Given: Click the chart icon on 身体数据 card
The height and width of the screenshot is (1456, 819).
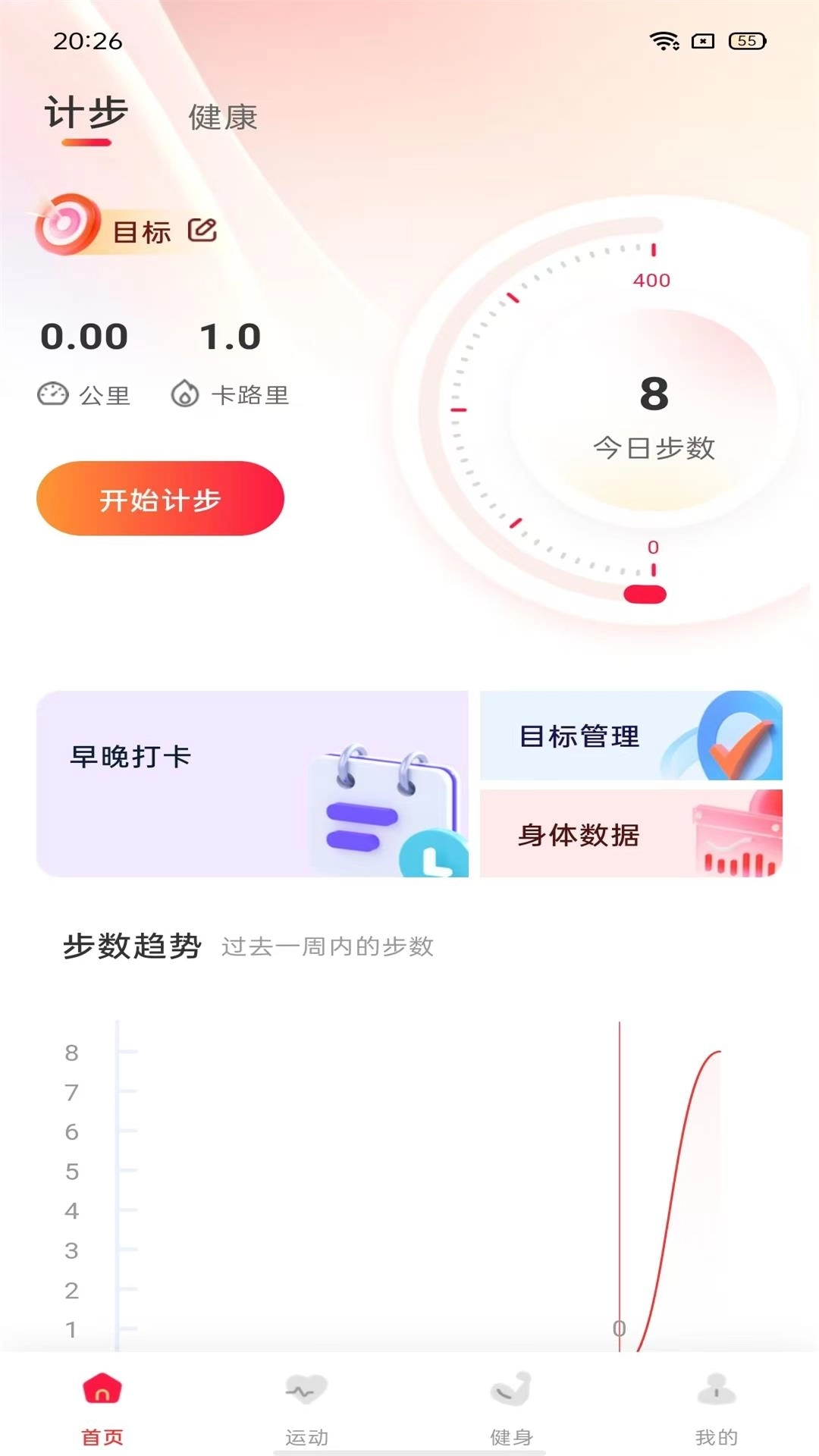Looking at the screenshot, I should point(739,833).
